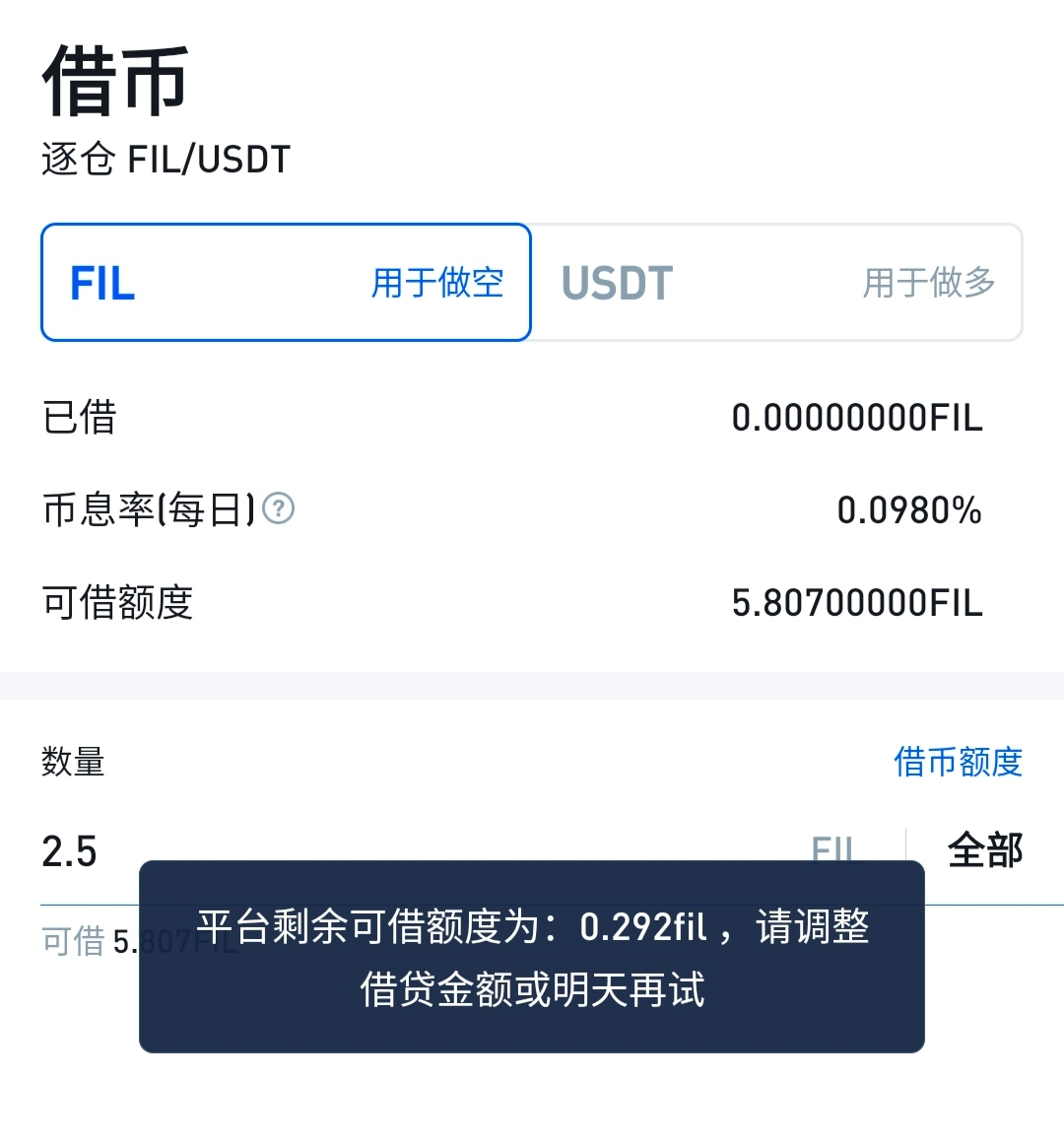Select the 0.0980% daily interest rate
Image resolution: width=1064 pixels, height=1148 pixels.
pyautogui.click(x=908, y=510)
